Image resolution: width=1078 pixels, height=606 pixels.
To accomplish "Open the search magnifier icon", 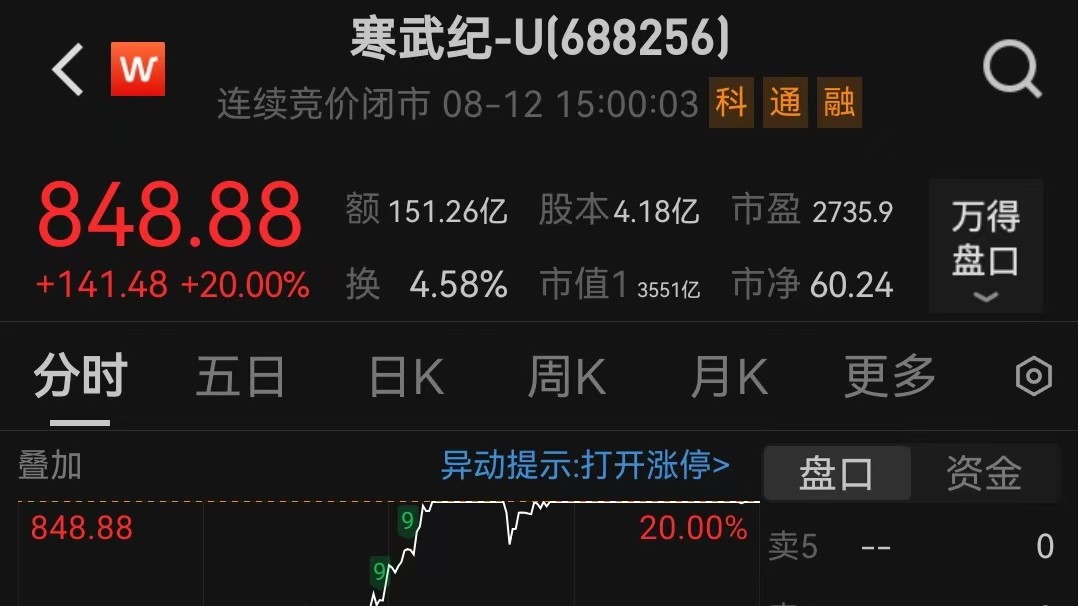I will coord(1012,71).
